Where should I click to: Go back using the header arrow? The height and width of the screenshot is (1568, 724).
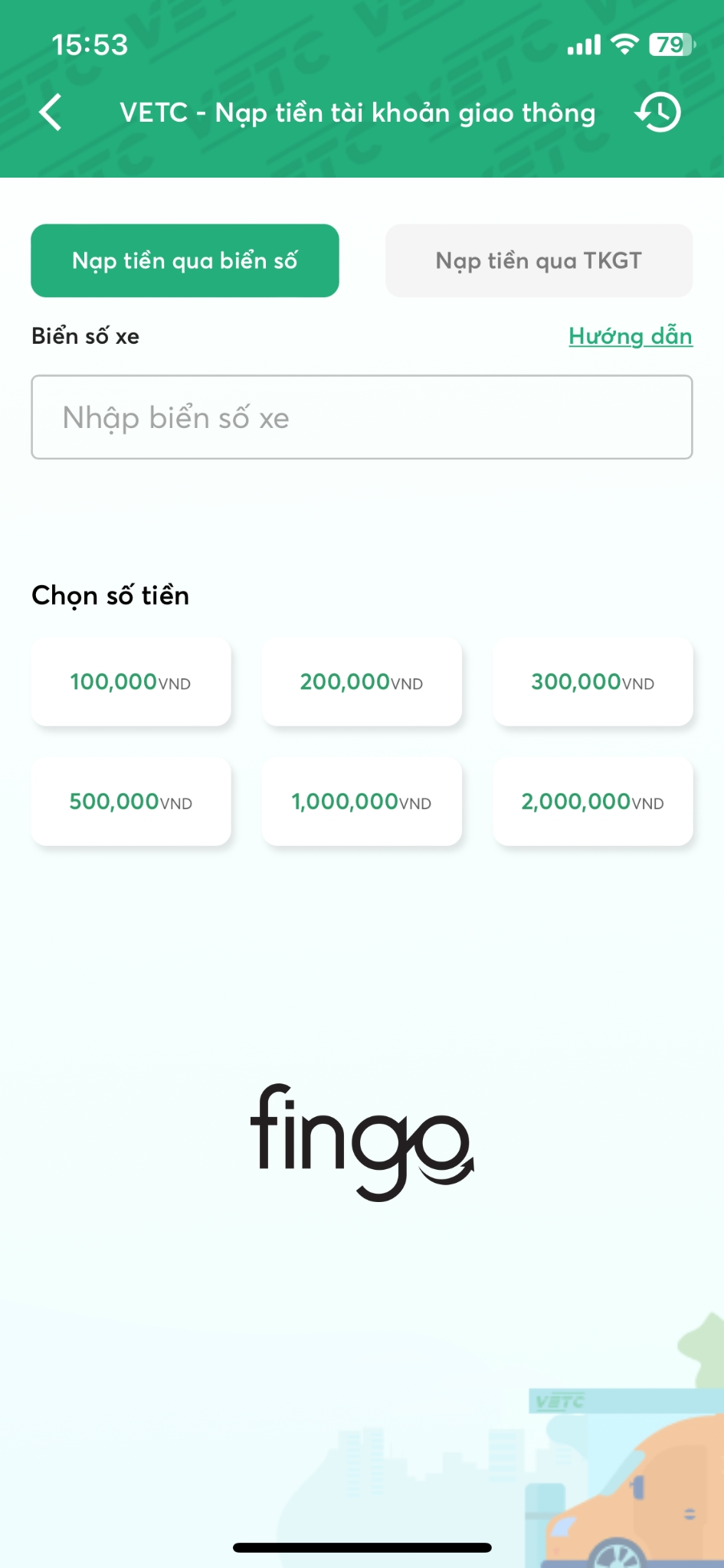coord(51,113)
